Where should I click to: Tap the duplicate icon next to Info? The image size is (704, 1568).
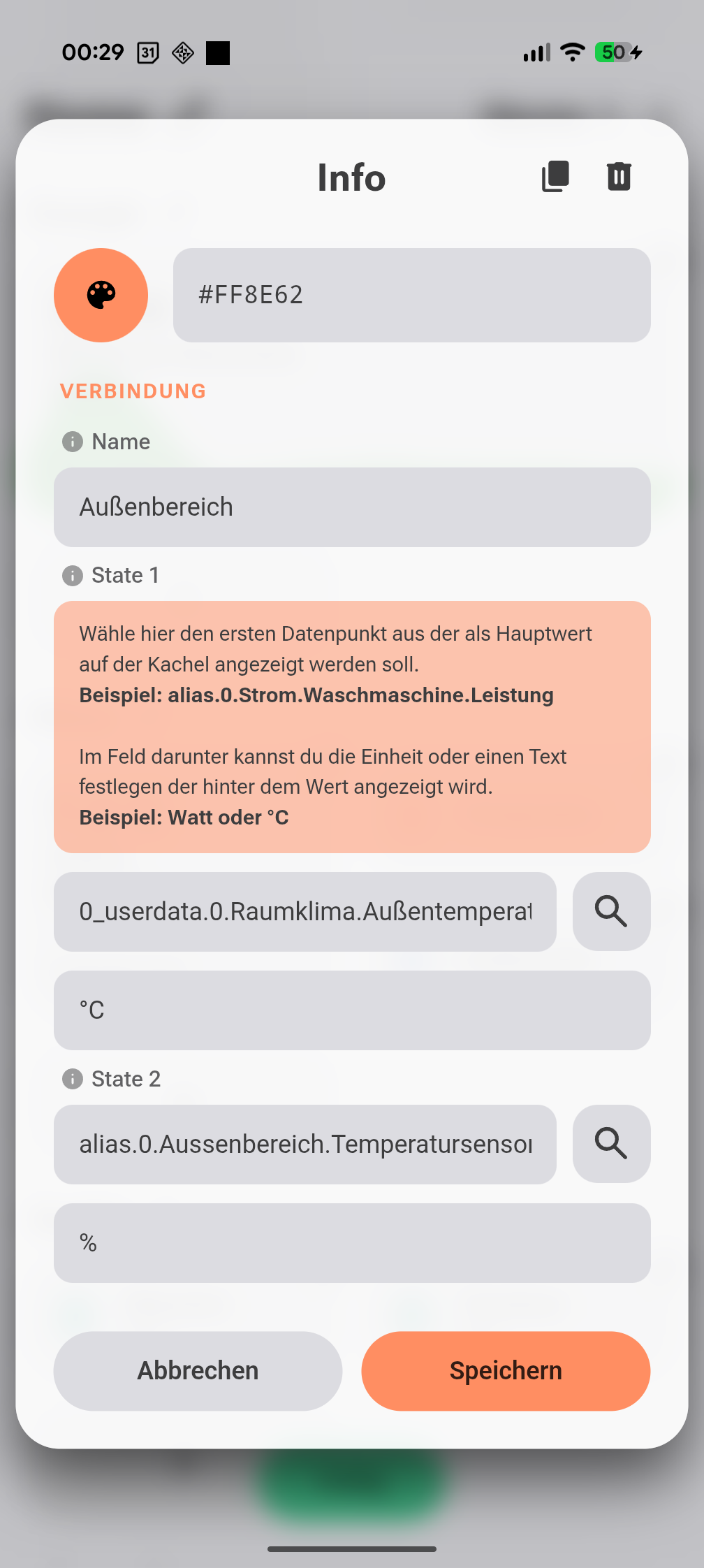(555, 177)
